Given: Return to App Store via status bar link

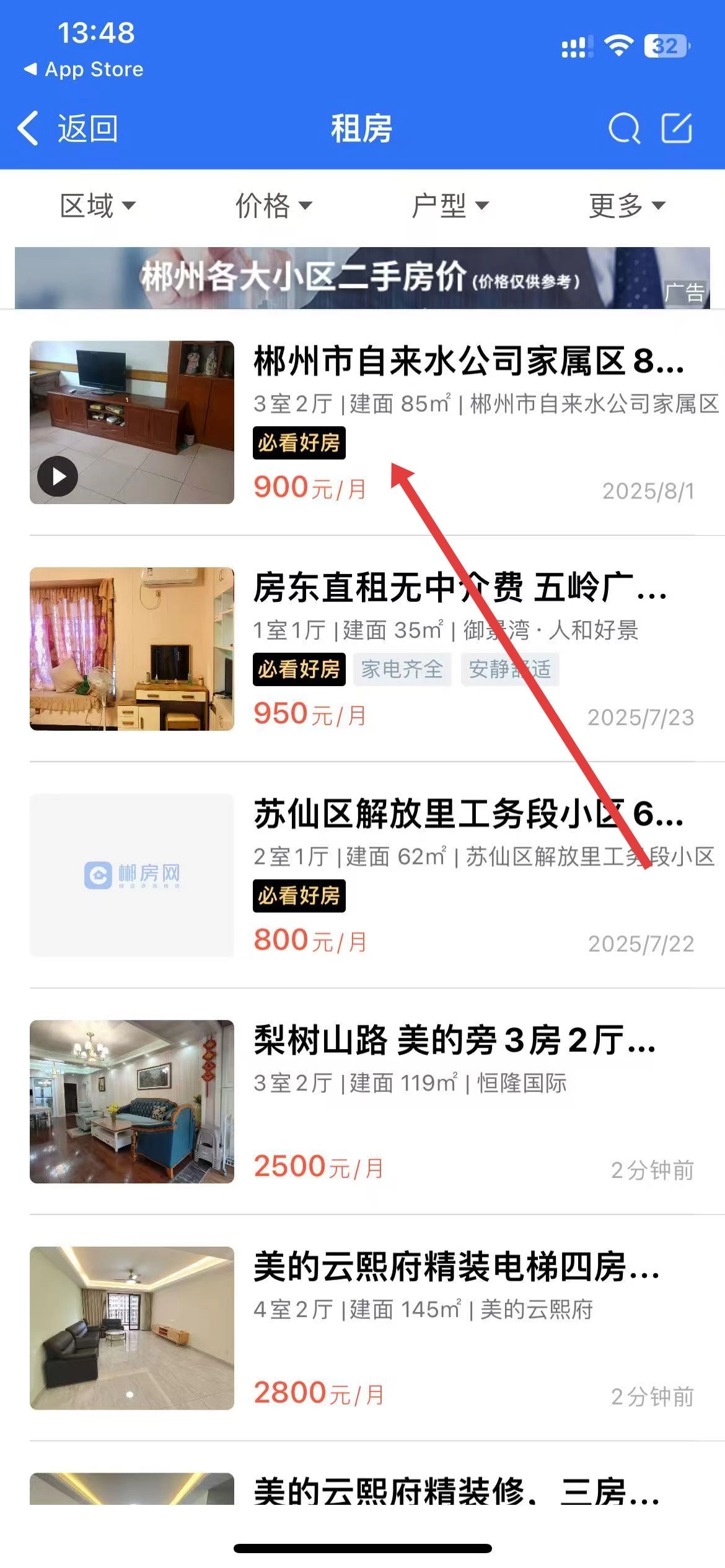Looking at the screenshot, I should 83,69.
